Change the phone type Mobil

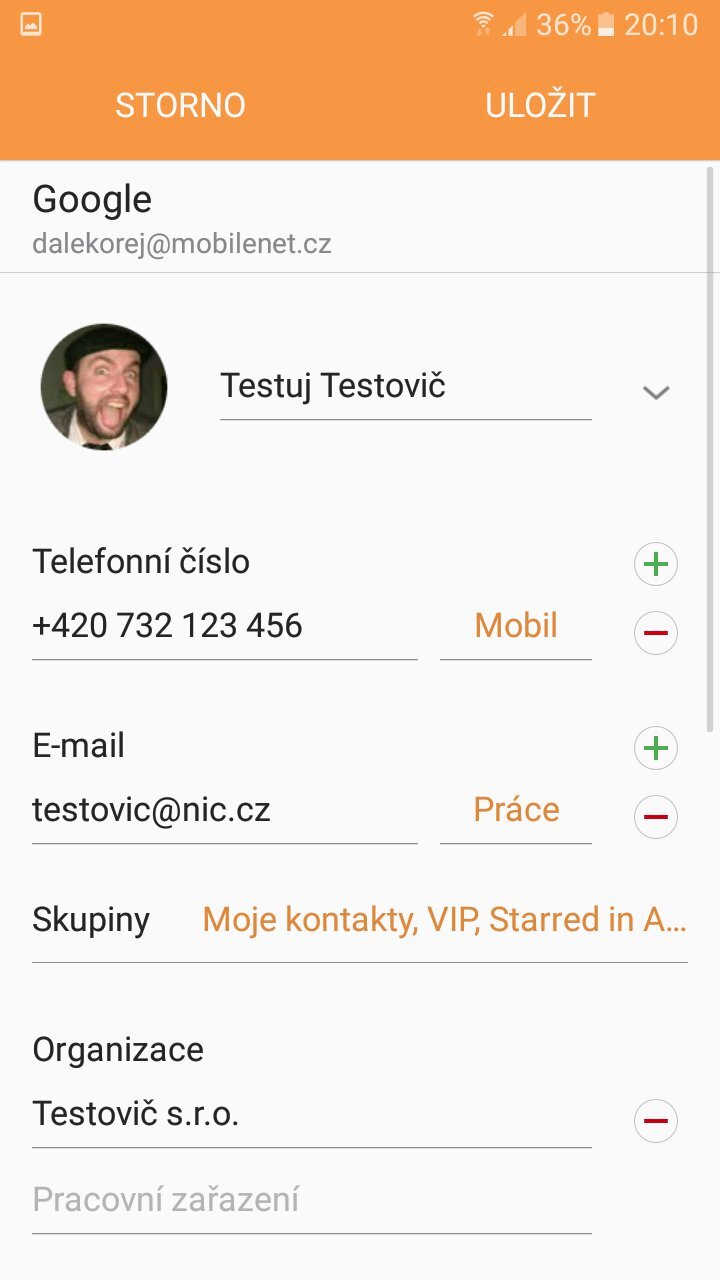pos(516,627)
